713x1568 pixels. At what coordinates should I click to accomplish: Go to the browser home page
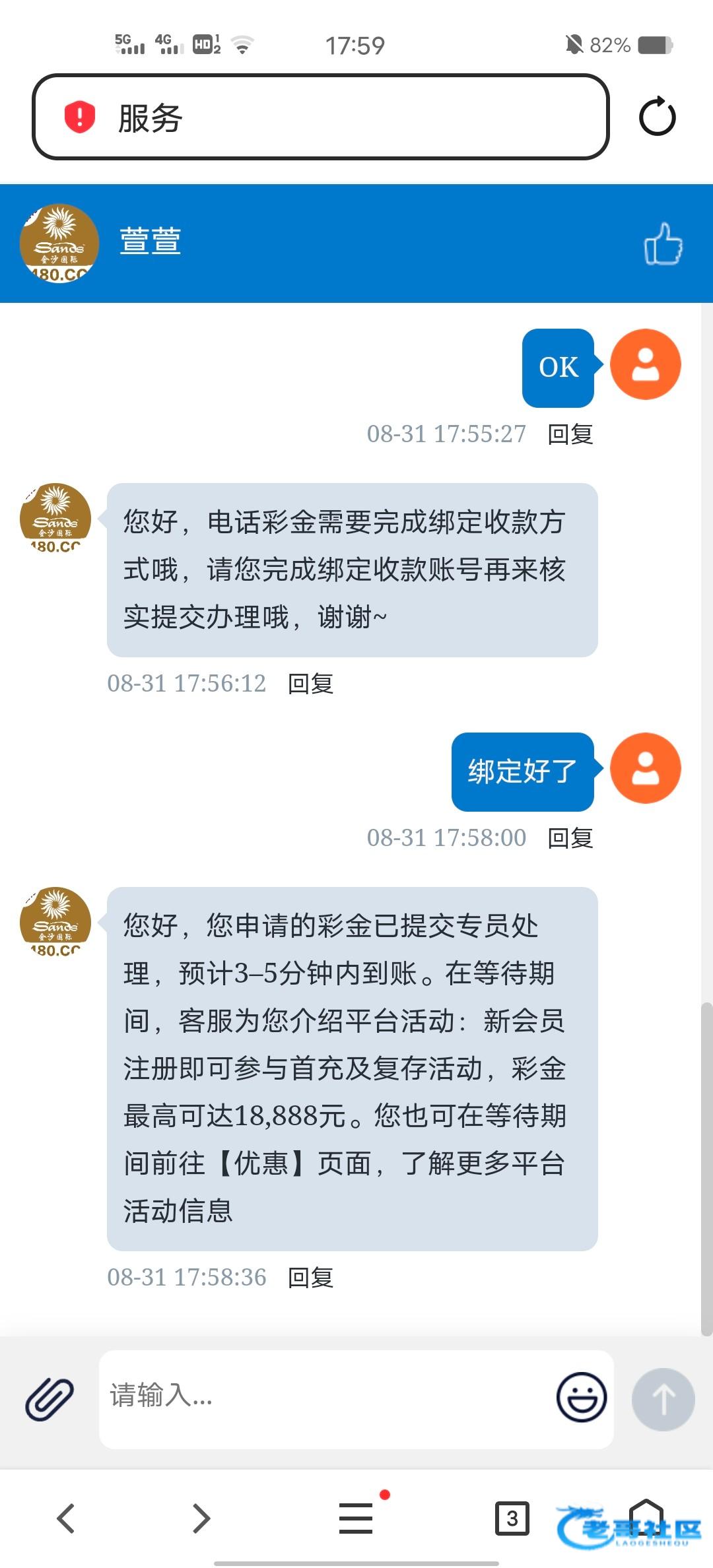click(x=646, y=1517)
